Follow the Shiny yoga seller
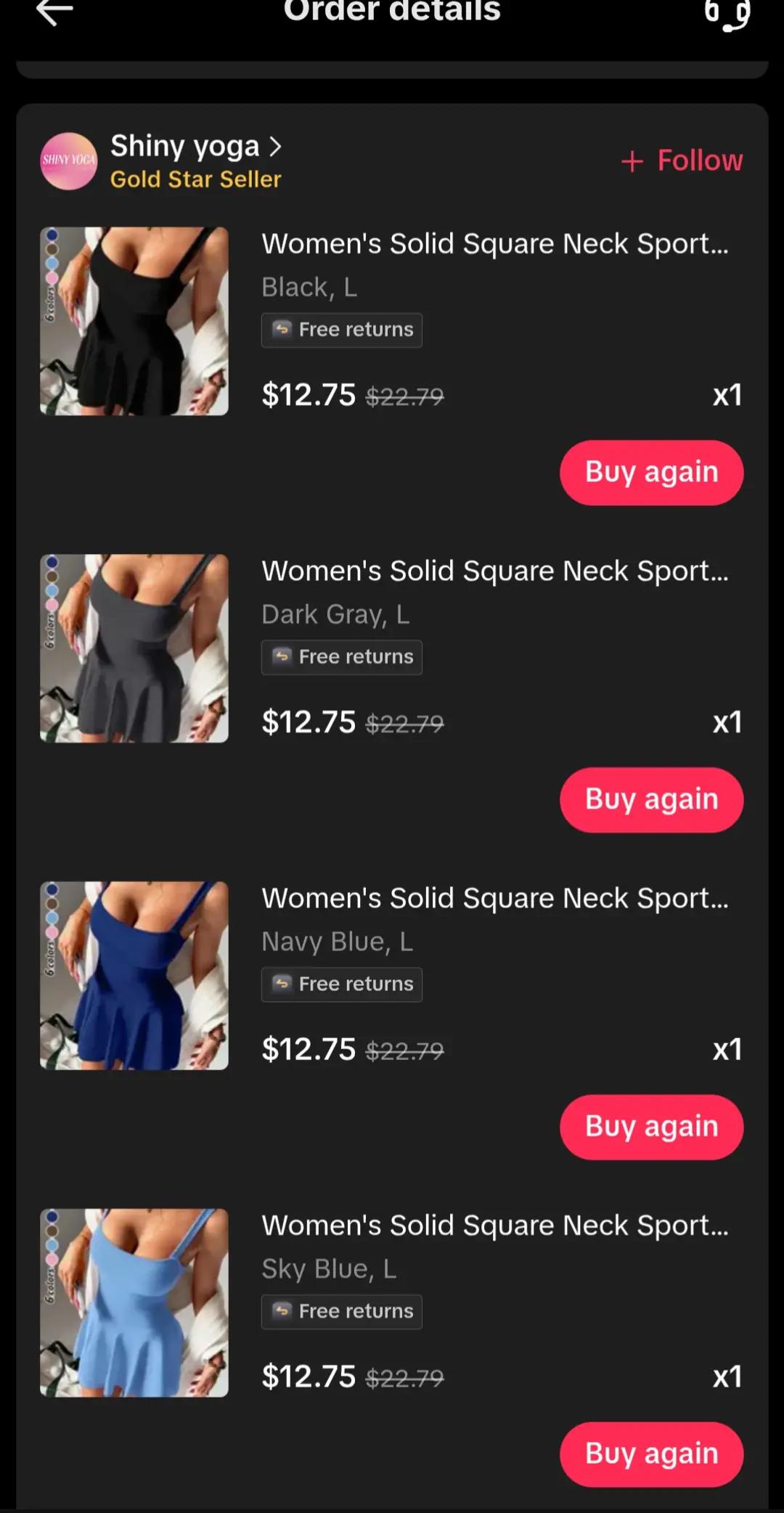Image resolution: width=784 pixels, height=1513 pixels. point(682,160)
